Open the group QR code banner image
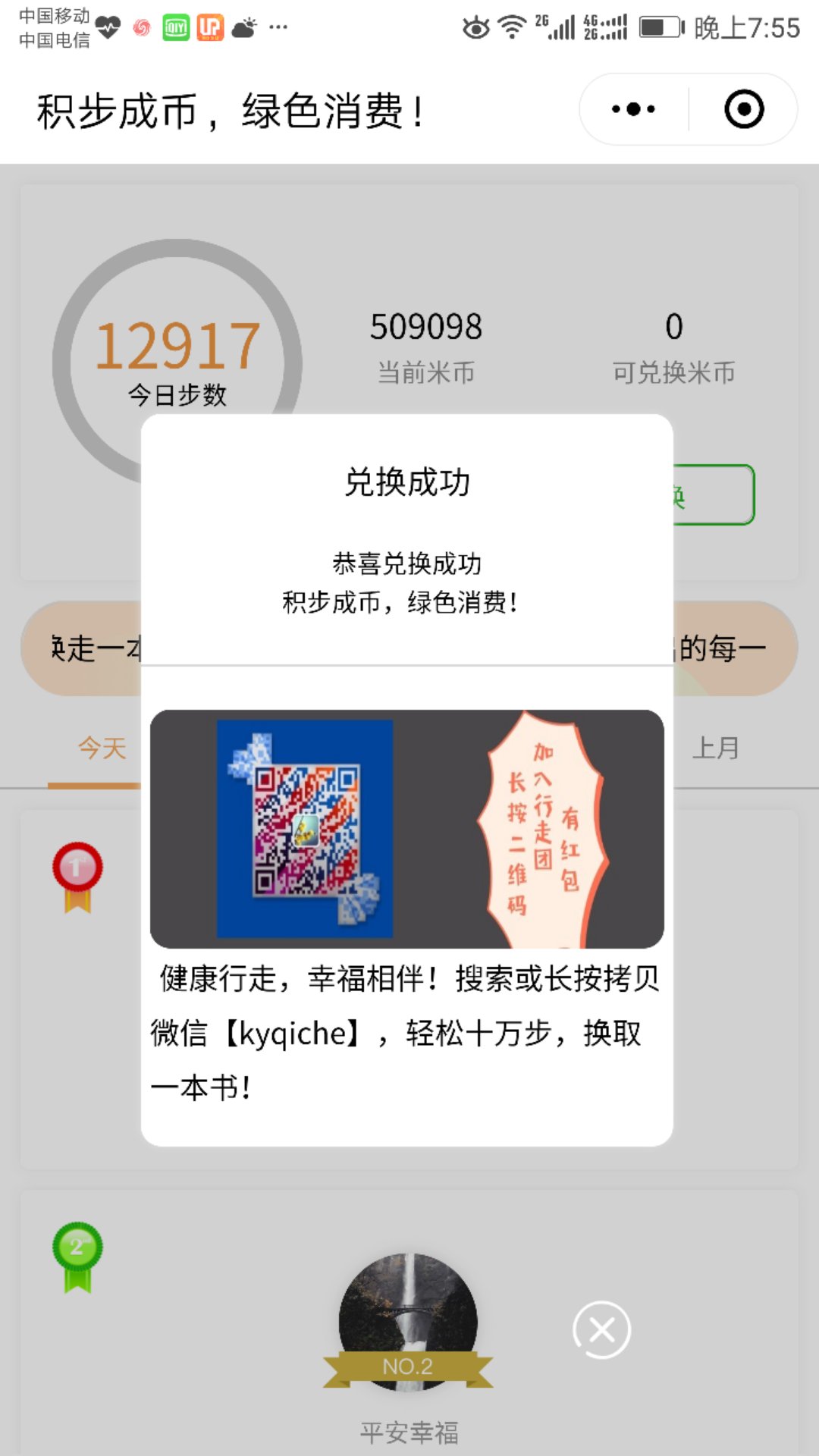Viewport: 819px width, 1456px height. [x=407, y=829]
